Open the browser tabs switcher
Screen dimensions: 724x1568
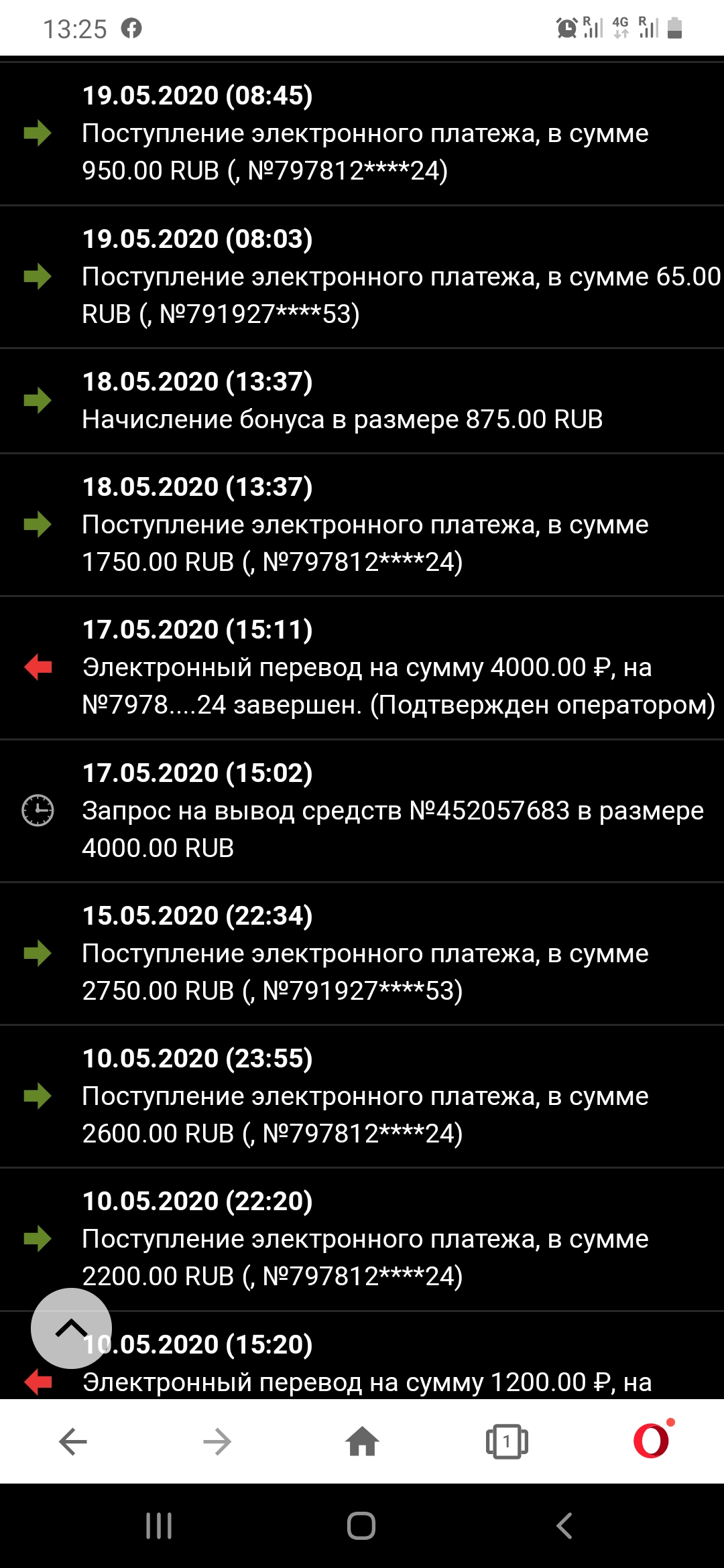pos(507,1441)
